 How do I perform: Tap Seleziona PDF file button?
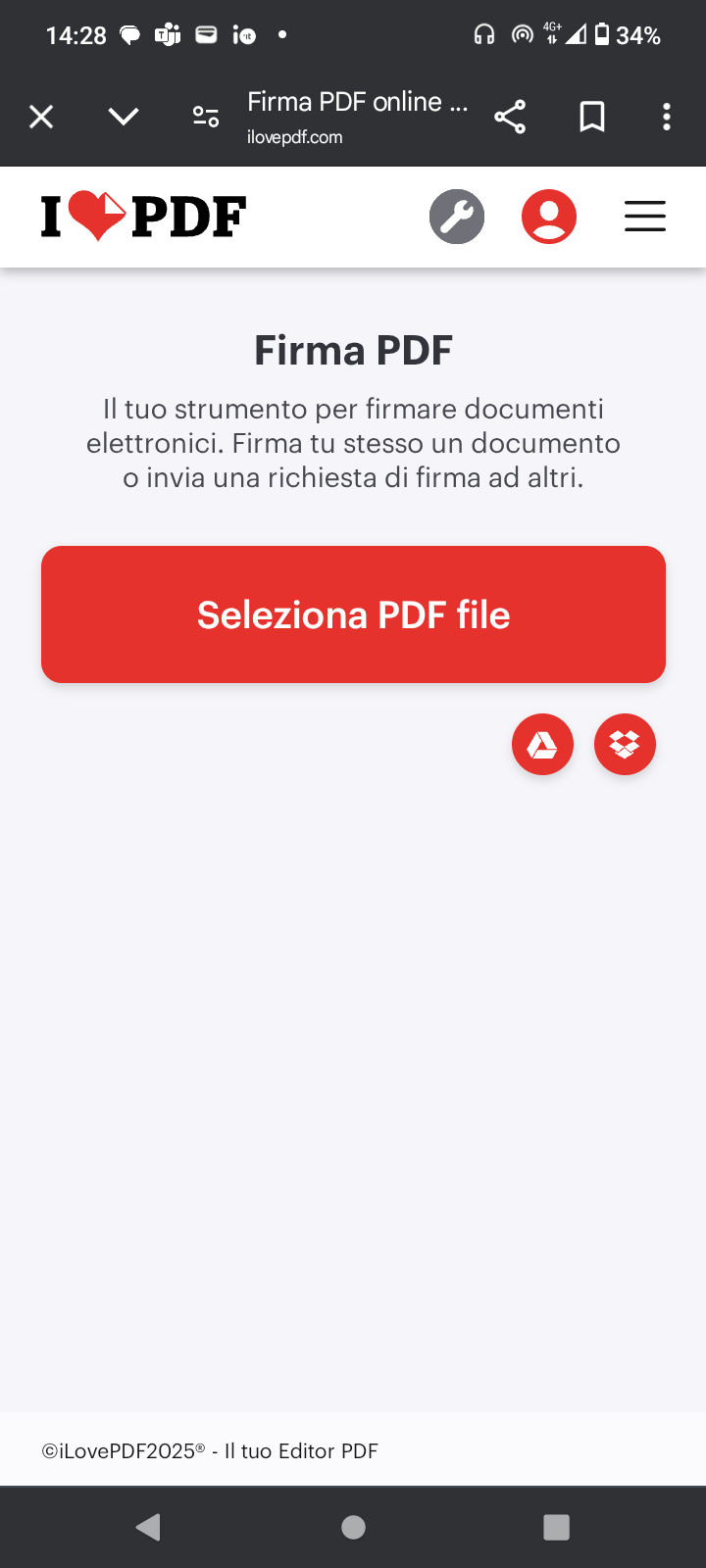[x=353, y=614]
